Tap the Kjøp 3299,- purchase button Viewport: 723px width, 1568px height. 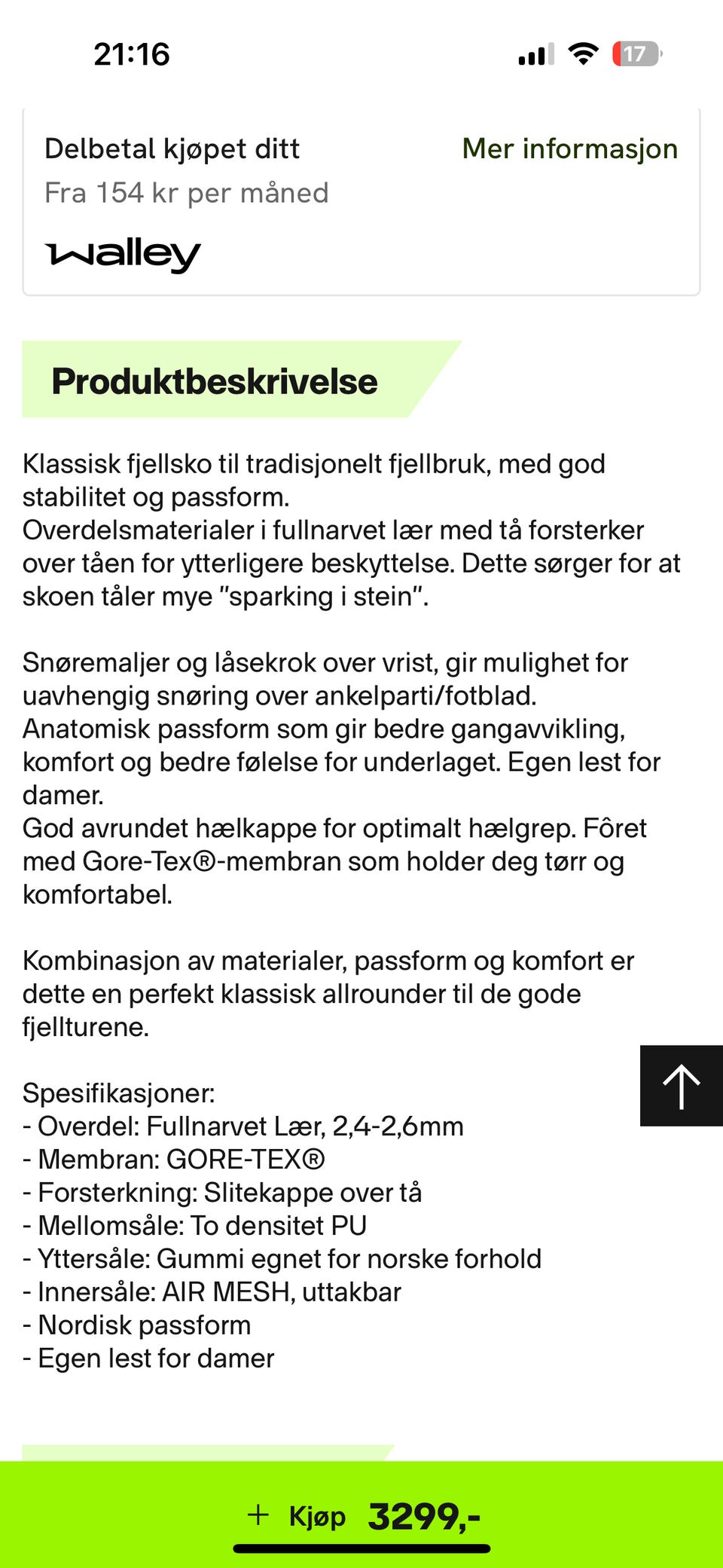point(361,1517)
